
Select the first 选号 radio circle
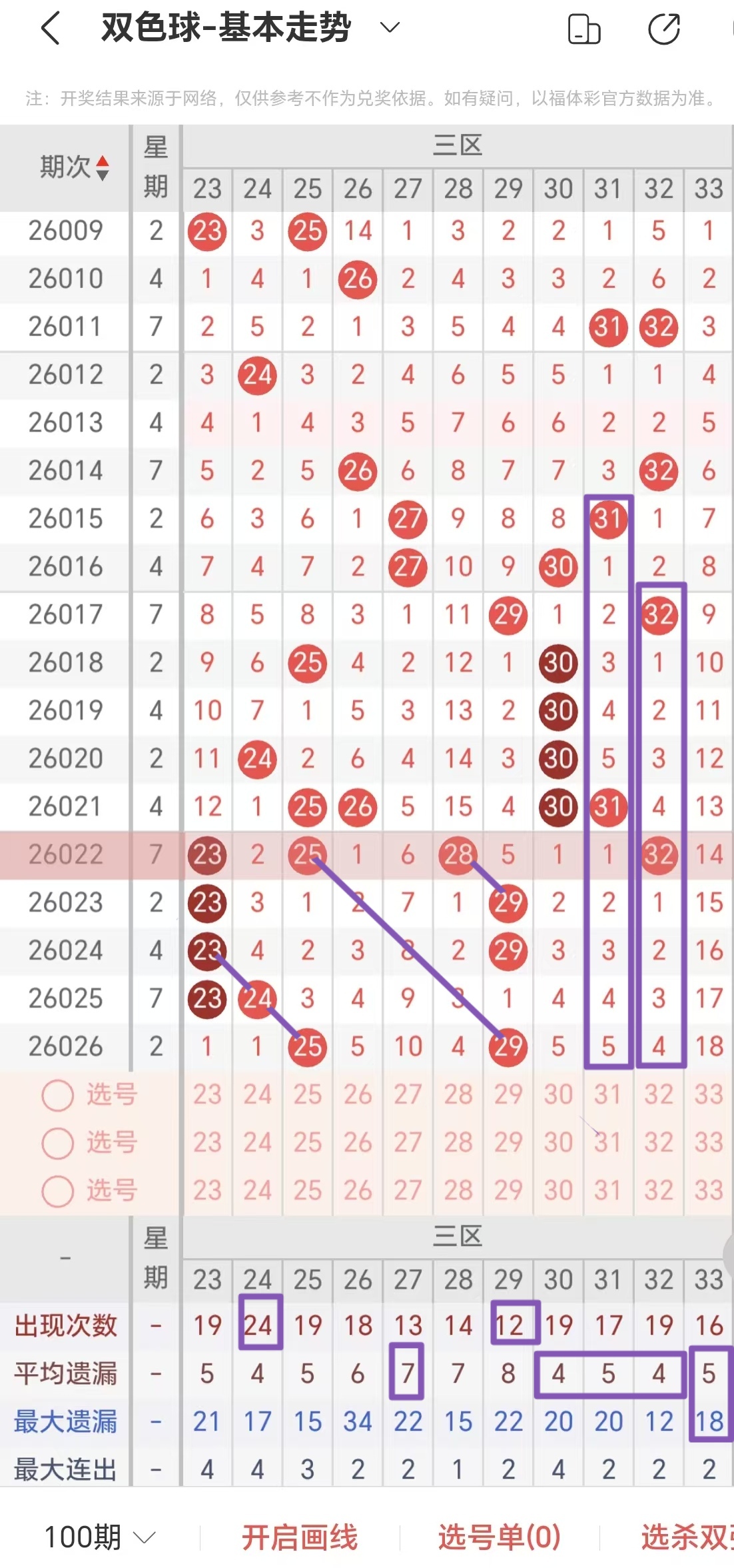58,1094
